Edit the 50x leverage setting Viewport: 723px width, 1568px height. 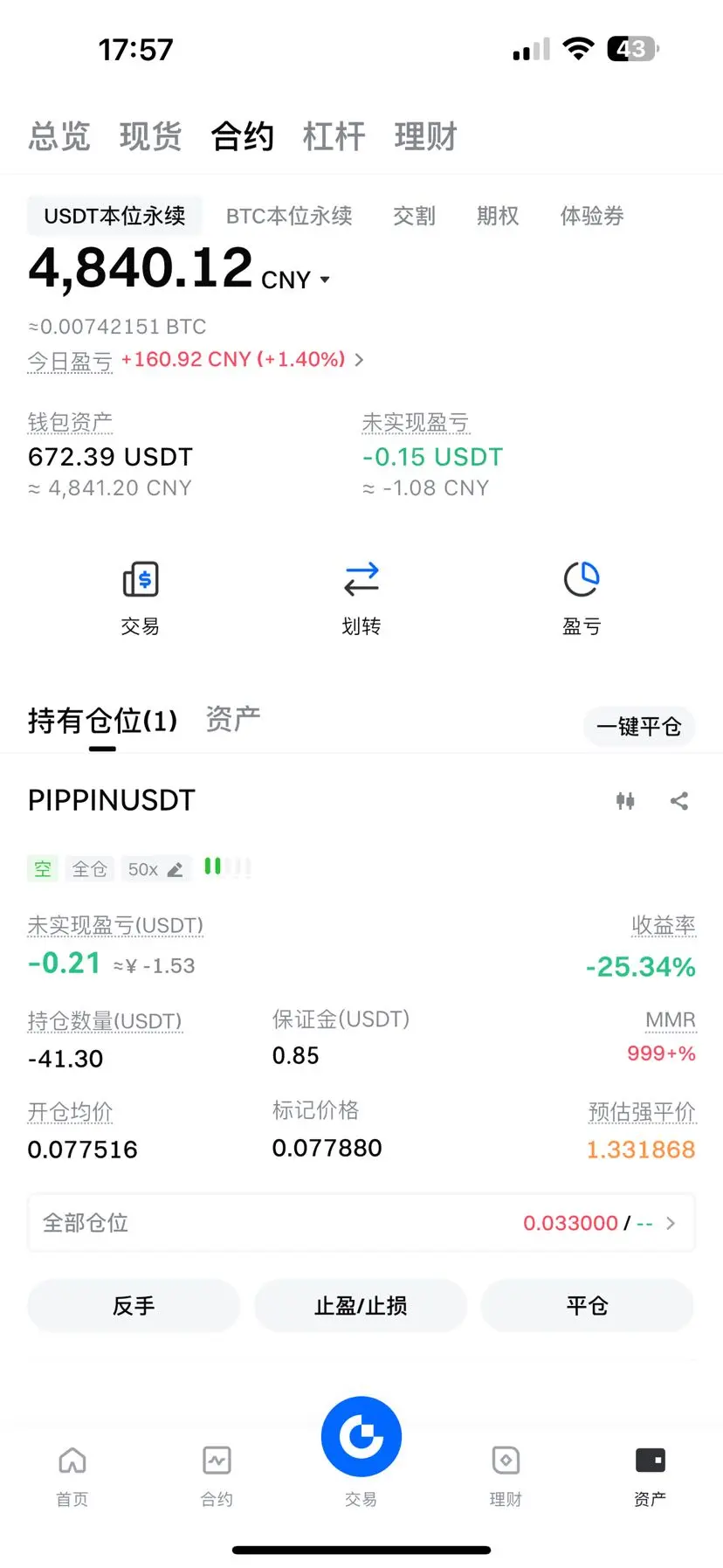[155, 869]
